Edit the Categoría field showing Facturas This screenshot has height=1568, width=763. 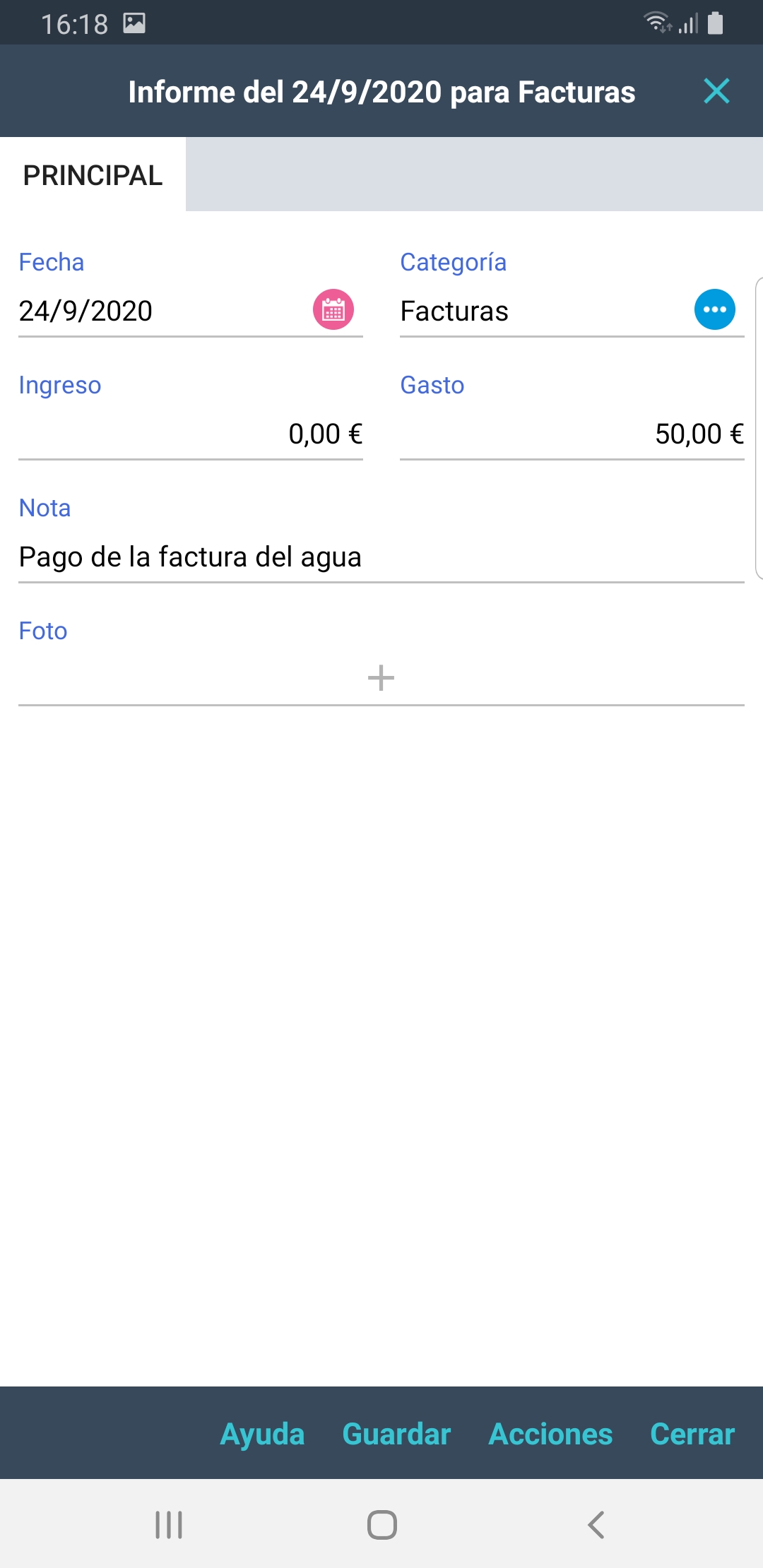click(544, 311)
